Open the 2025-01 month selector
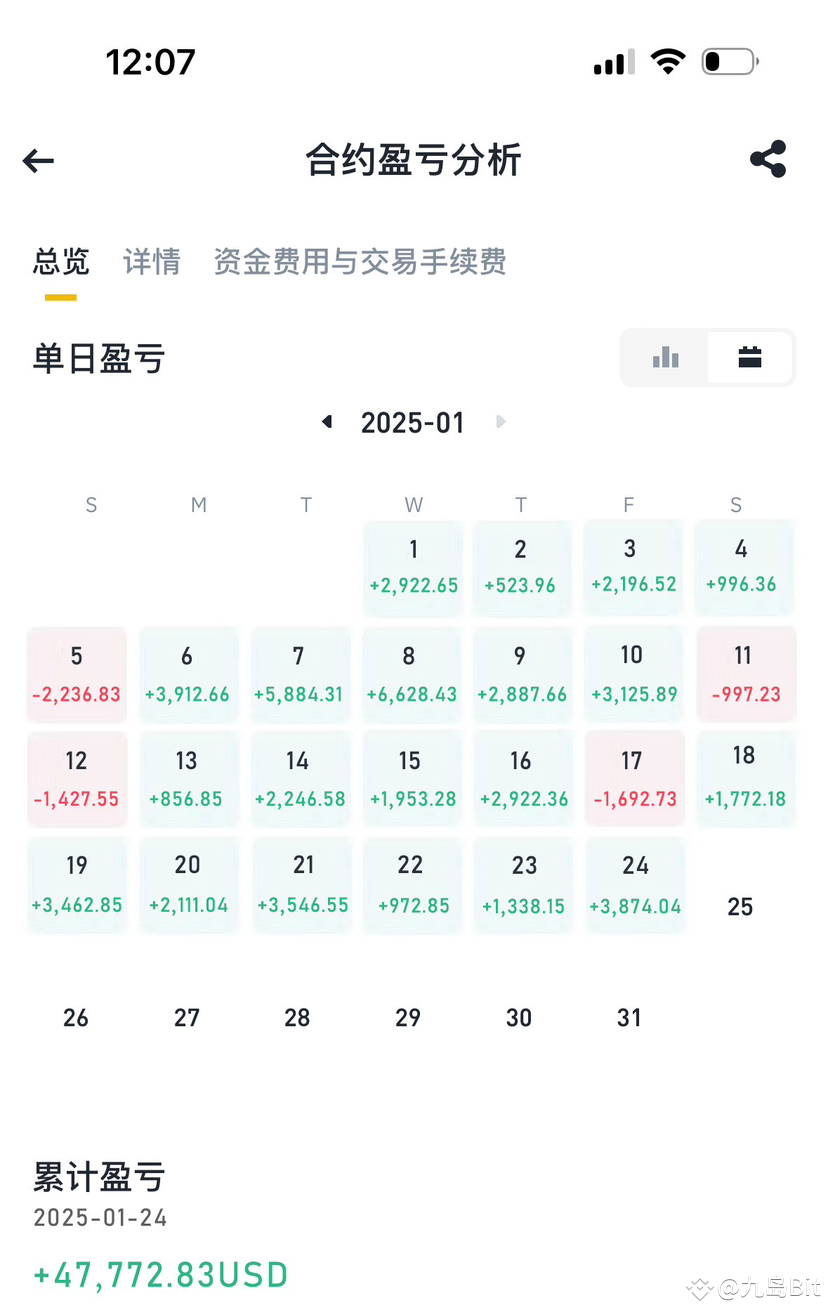Image resolution: width=828 pixels, height=1310 pixels. [413, 422]
